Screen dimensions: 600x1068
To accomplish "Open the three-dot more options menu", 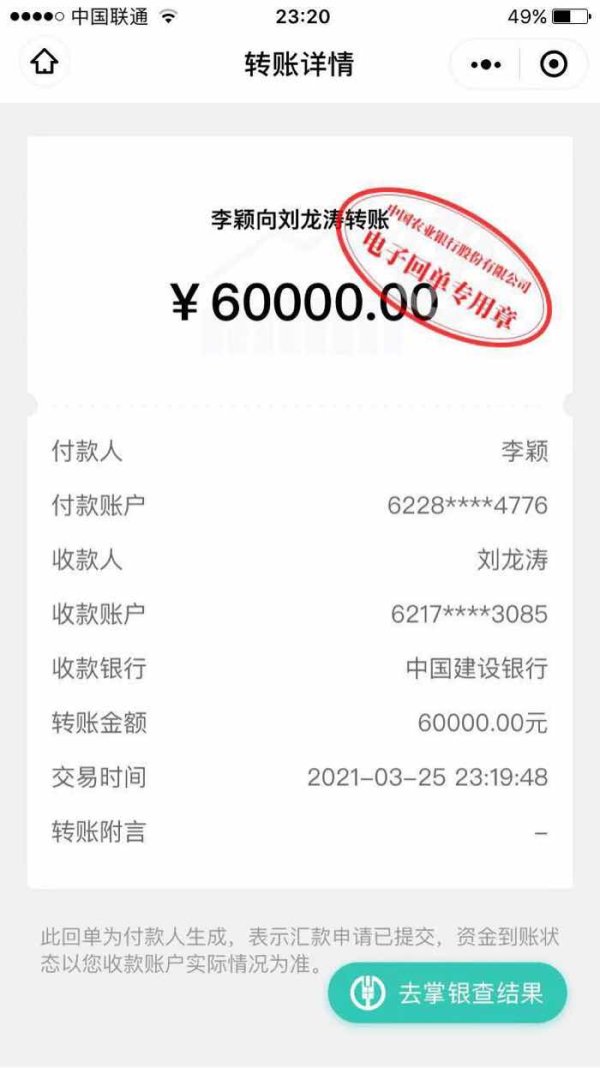I will tap(486, 65).
